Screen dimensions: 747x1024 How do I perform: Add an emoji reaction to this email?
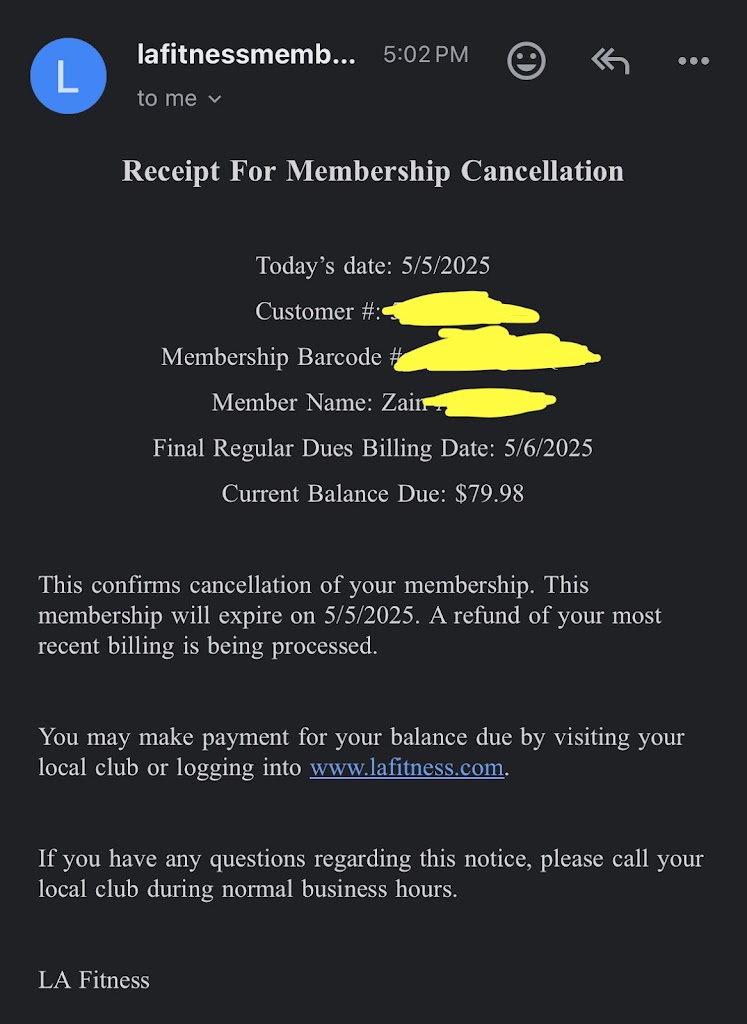click(526, 61)
